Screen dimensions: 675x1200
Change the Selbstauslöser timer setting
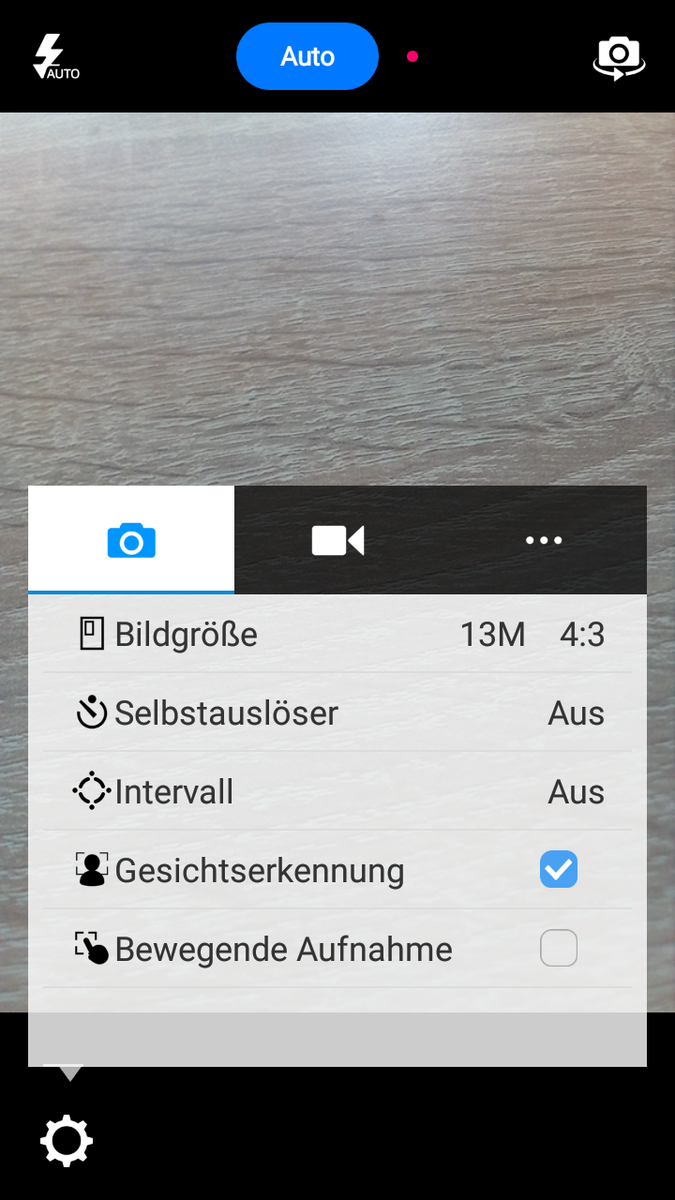click(x=337, y=713)
